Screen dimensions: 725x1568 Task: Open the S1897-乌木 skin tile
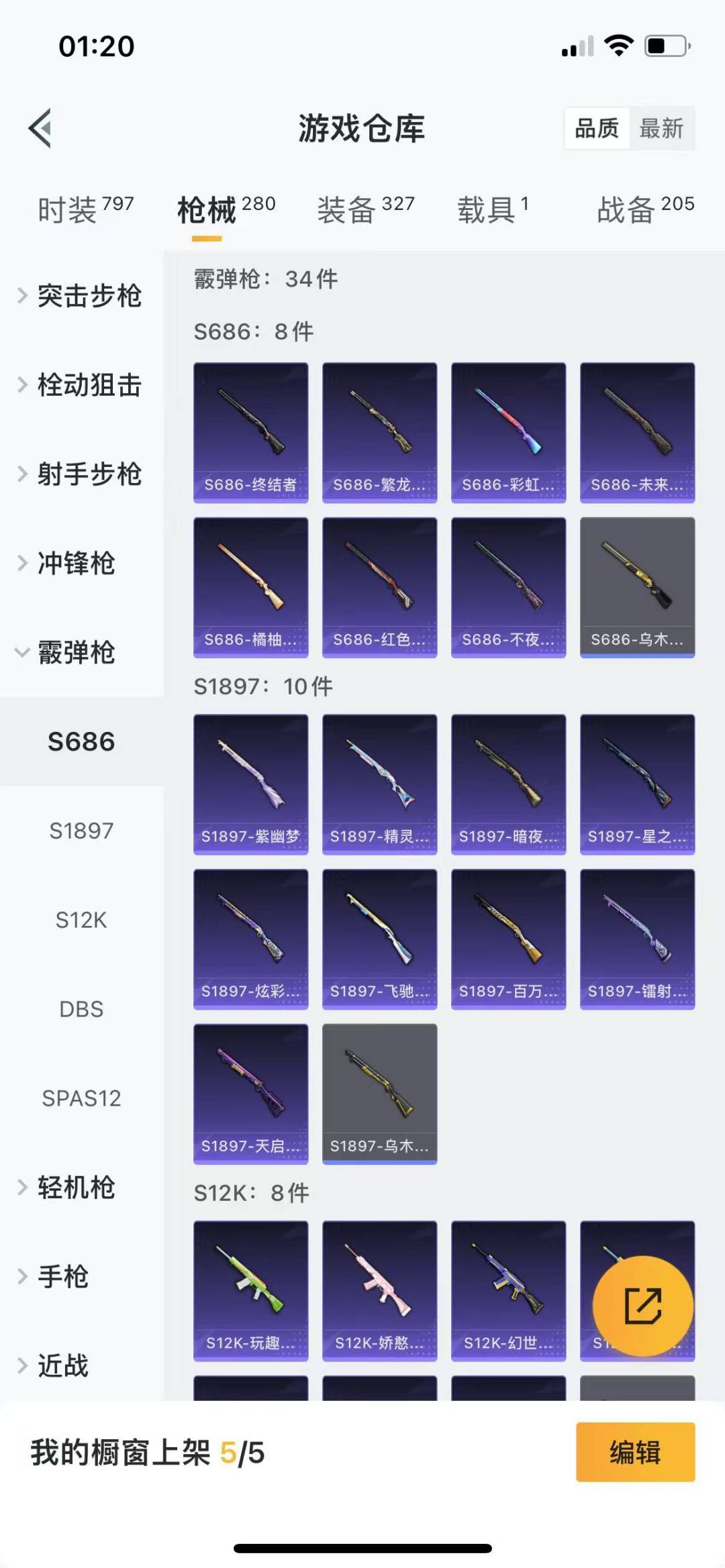pos(379,1094)
